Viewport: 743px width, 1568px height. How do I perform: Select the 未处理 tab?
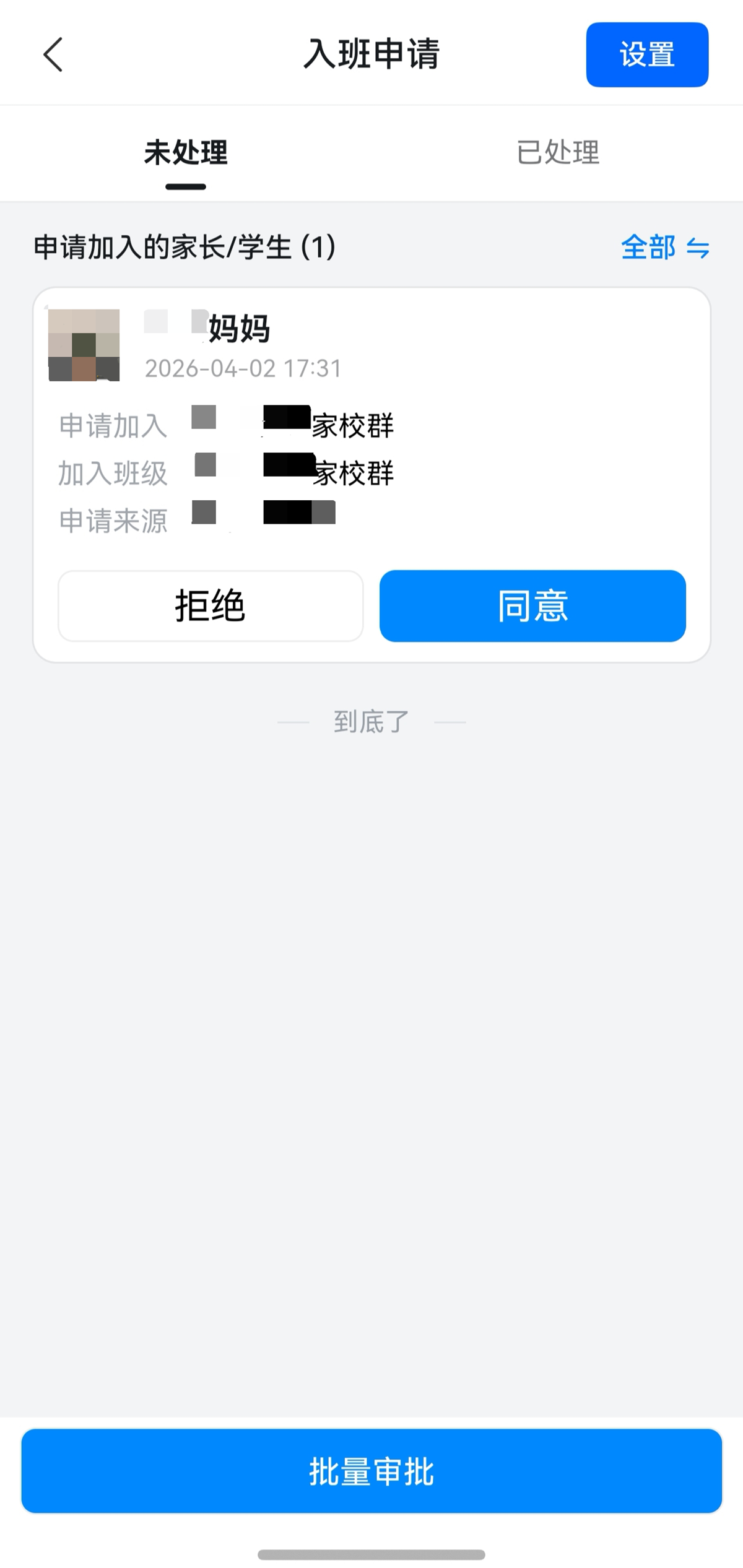(186, 153)
